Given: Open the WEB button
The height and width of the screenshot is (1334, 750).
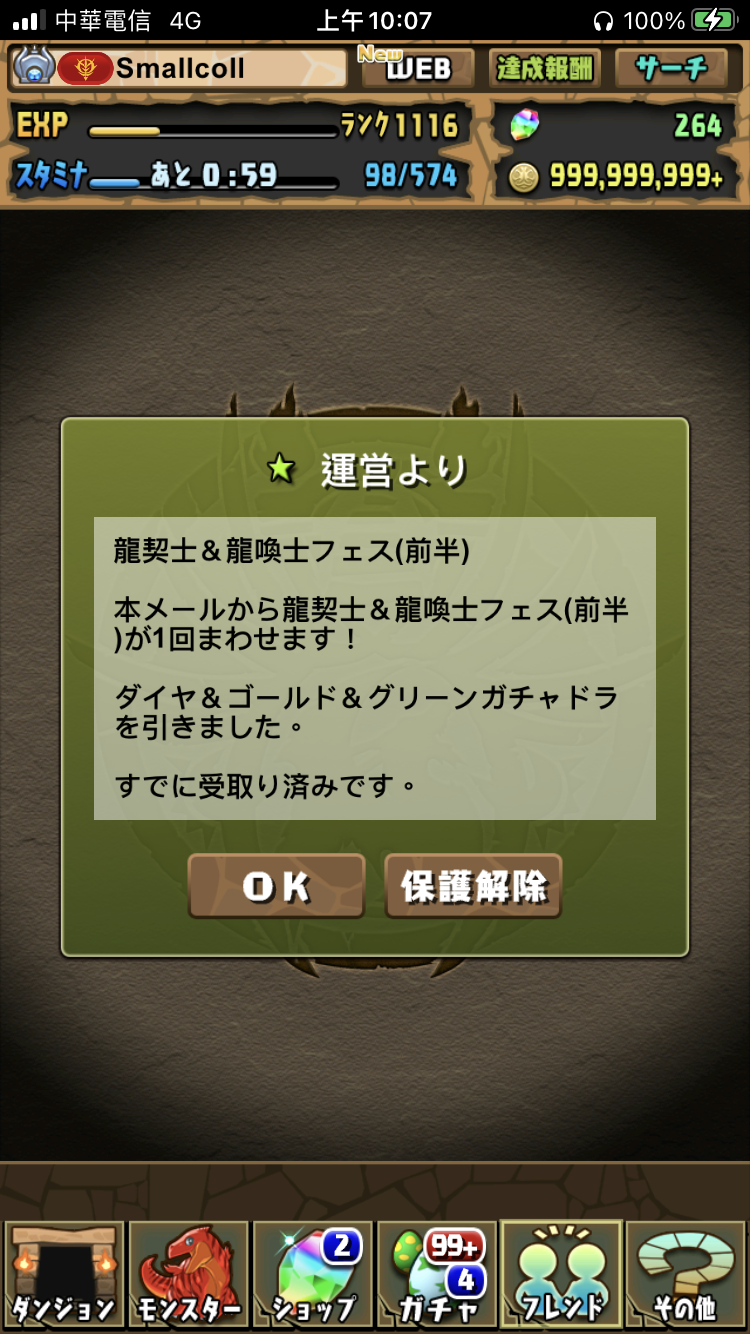Looking at the screenshot, I should [418, 68].
